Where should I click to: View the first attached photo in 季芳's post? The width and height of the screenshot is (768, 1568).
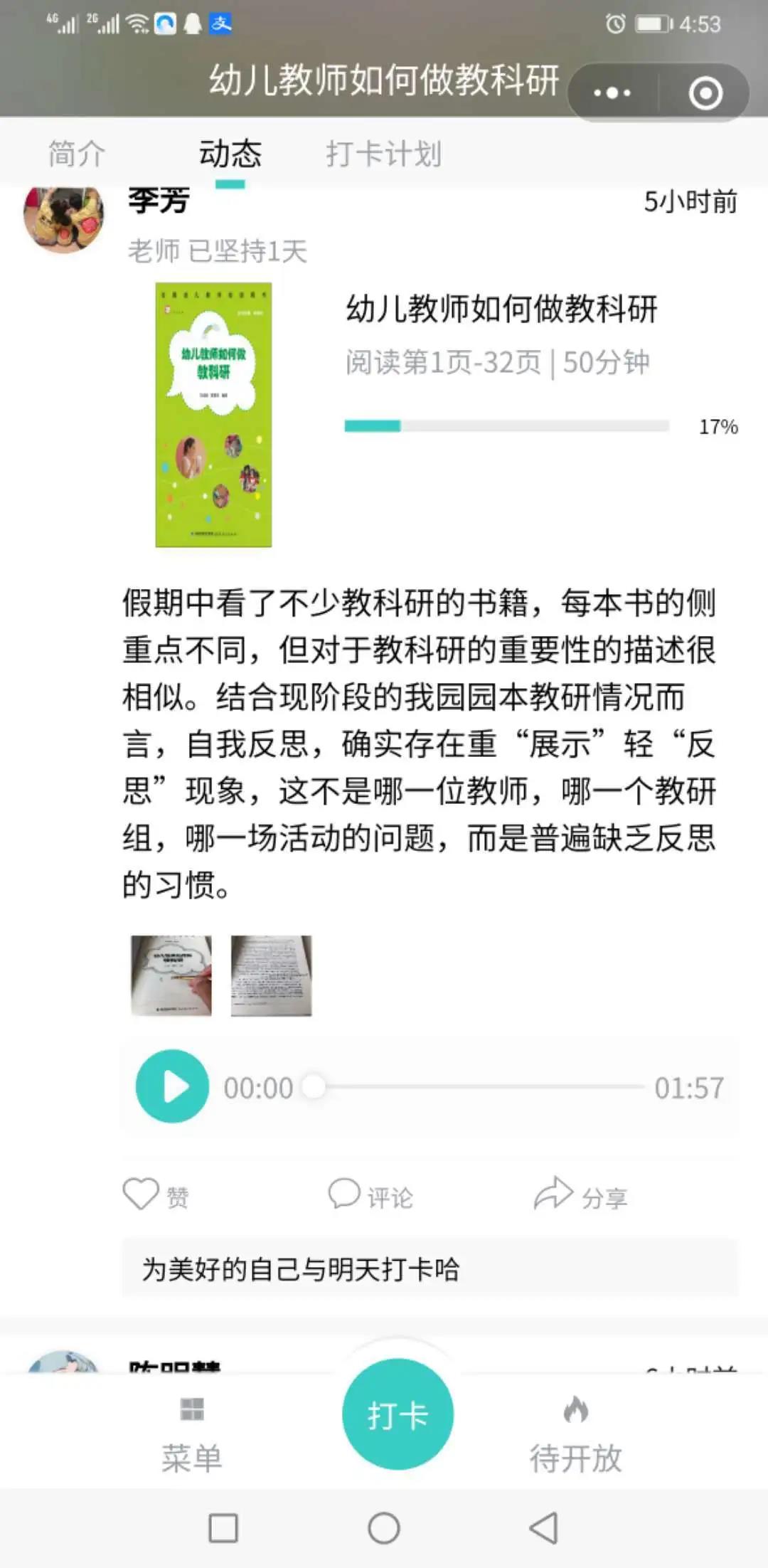pyautogui.click(x=171, y=975)
